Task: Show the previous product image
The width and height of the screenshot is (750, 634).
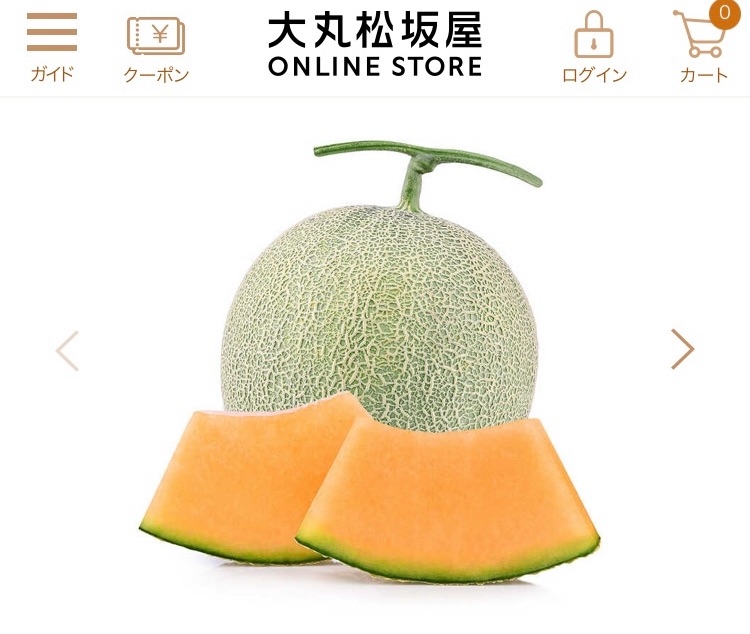Action: pos(67,350)
